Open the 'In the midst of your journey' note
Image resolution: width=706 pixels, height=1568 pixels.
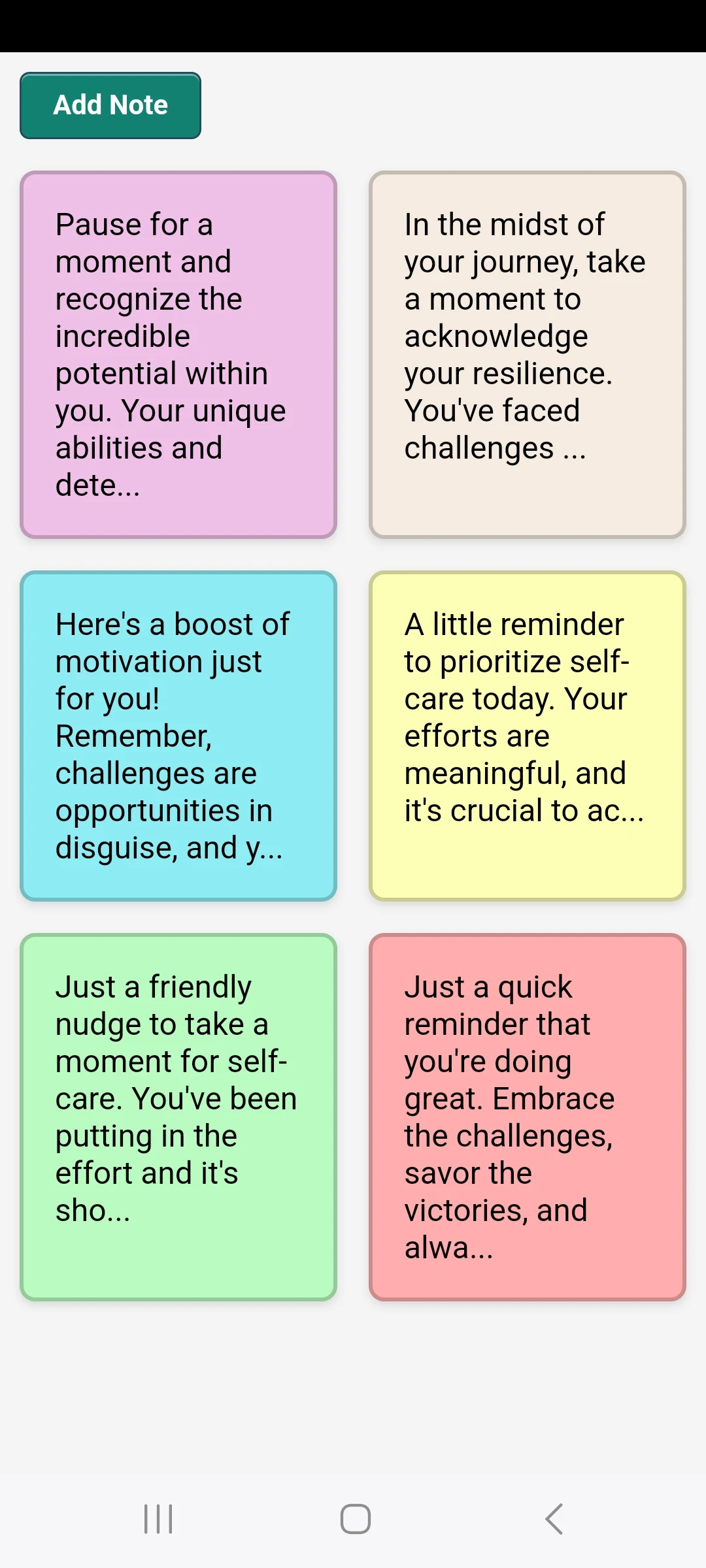pyautogui.click(x=527, y=355)
